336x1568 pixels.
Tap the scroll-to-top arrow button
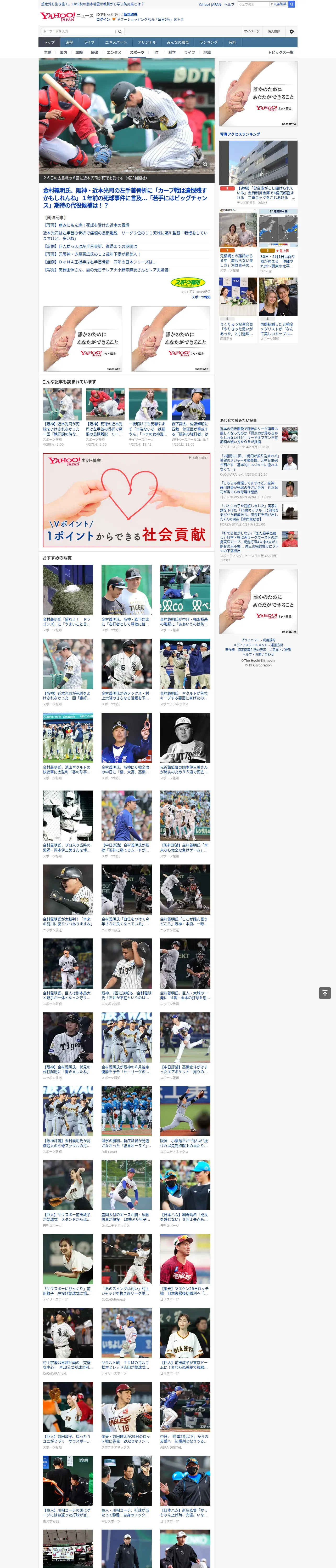click(325, 993)
